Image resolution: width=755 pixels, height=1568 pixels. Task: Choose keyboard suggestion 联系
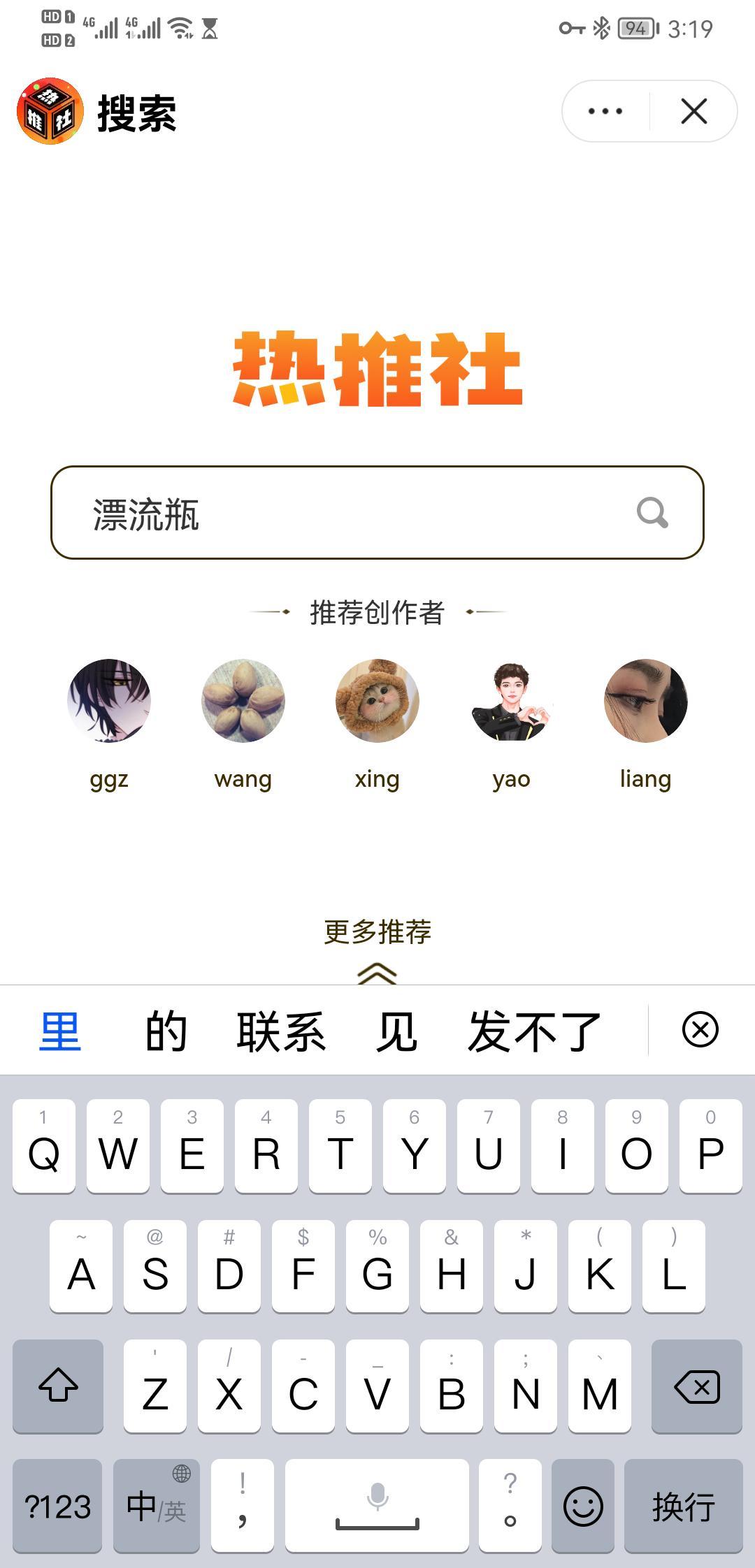281,1031
